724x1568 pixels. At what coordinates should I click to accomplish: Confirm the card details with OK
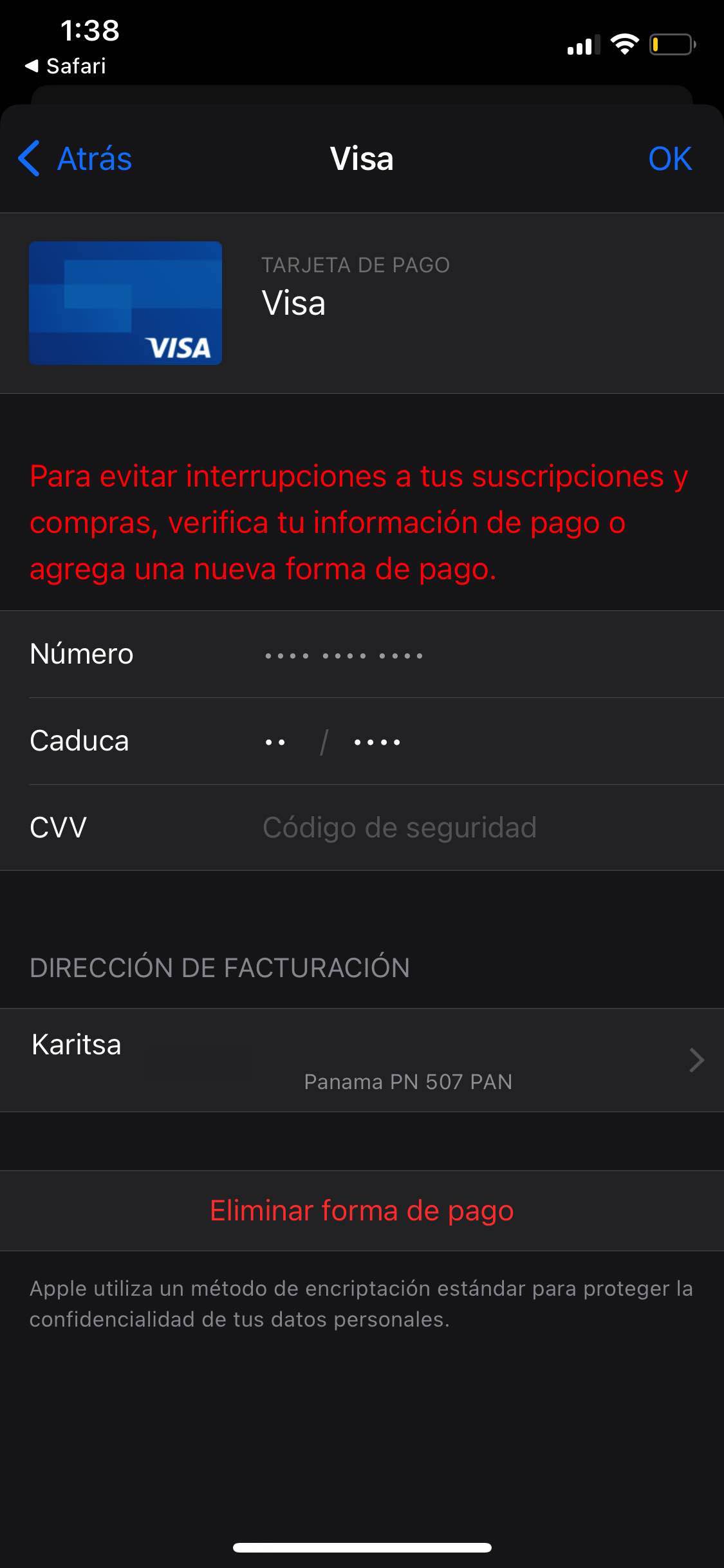click(x=669, y=159)
